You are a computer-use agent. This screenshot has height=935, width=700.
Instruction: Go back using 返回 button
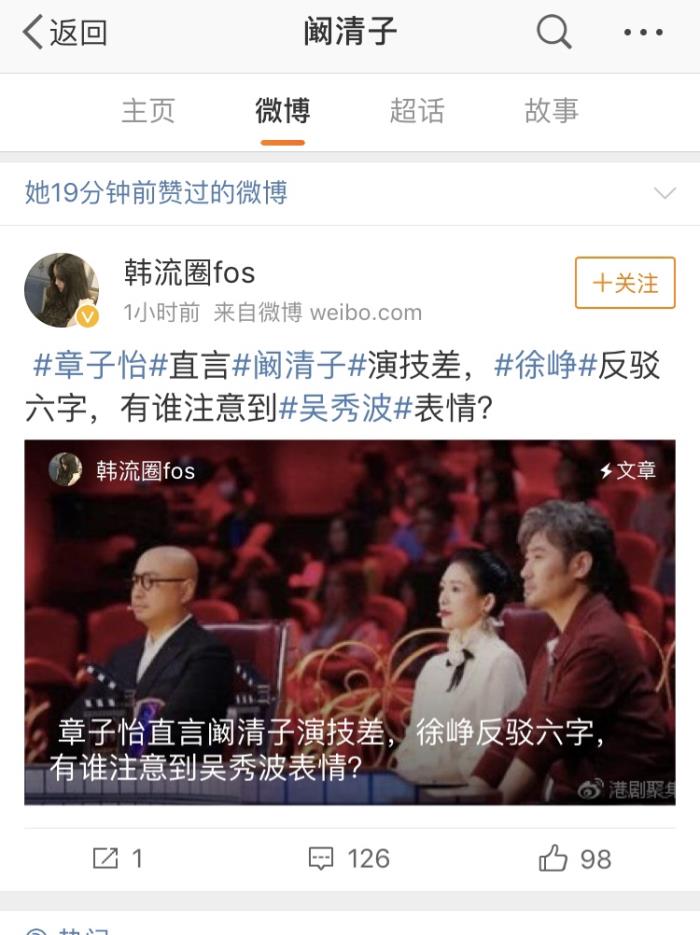64,33
